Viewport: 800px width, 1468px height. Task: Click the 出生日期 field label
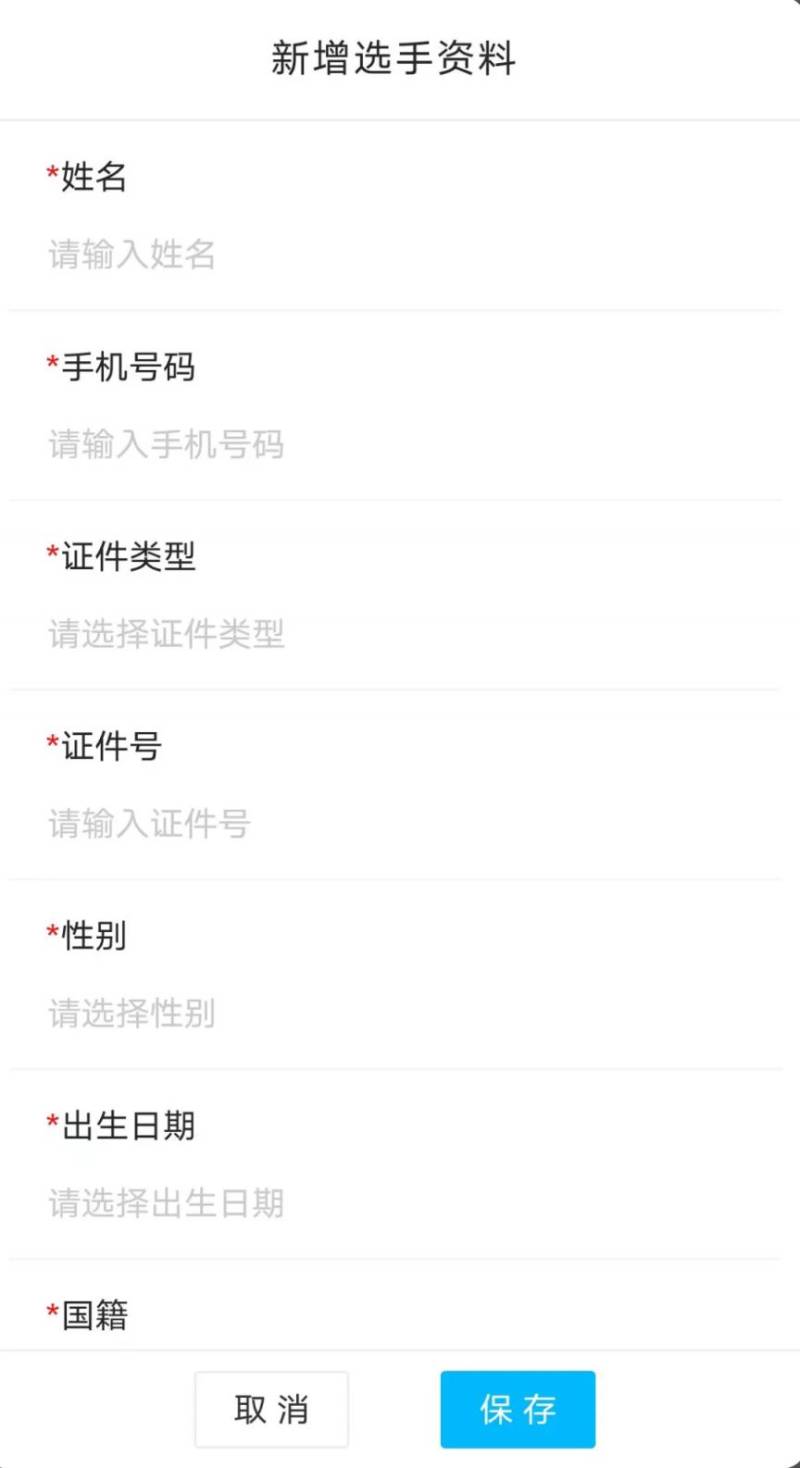[x=123, y=1125]
